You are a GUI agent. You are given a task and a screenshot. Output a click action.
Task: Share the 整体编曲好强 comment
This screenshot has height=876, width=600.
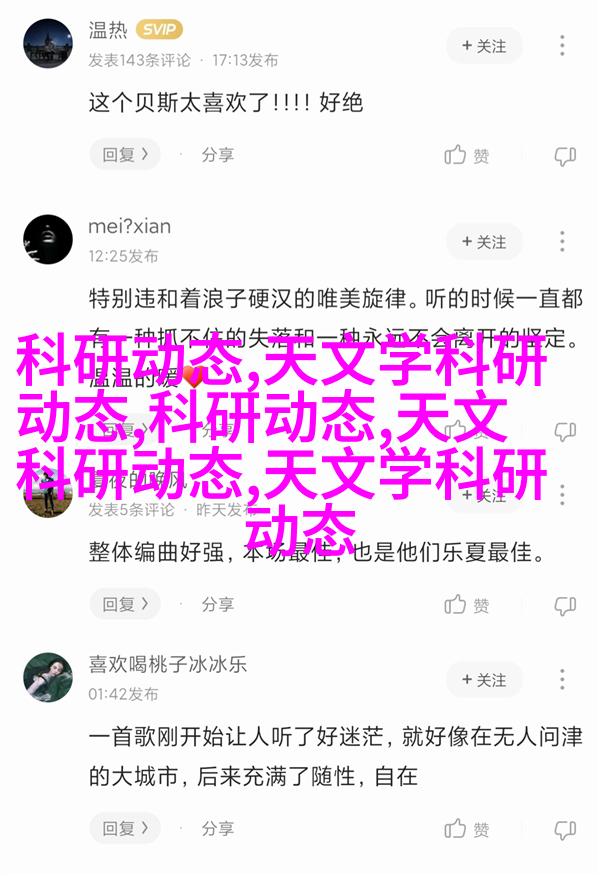click(x=217, y=604)
